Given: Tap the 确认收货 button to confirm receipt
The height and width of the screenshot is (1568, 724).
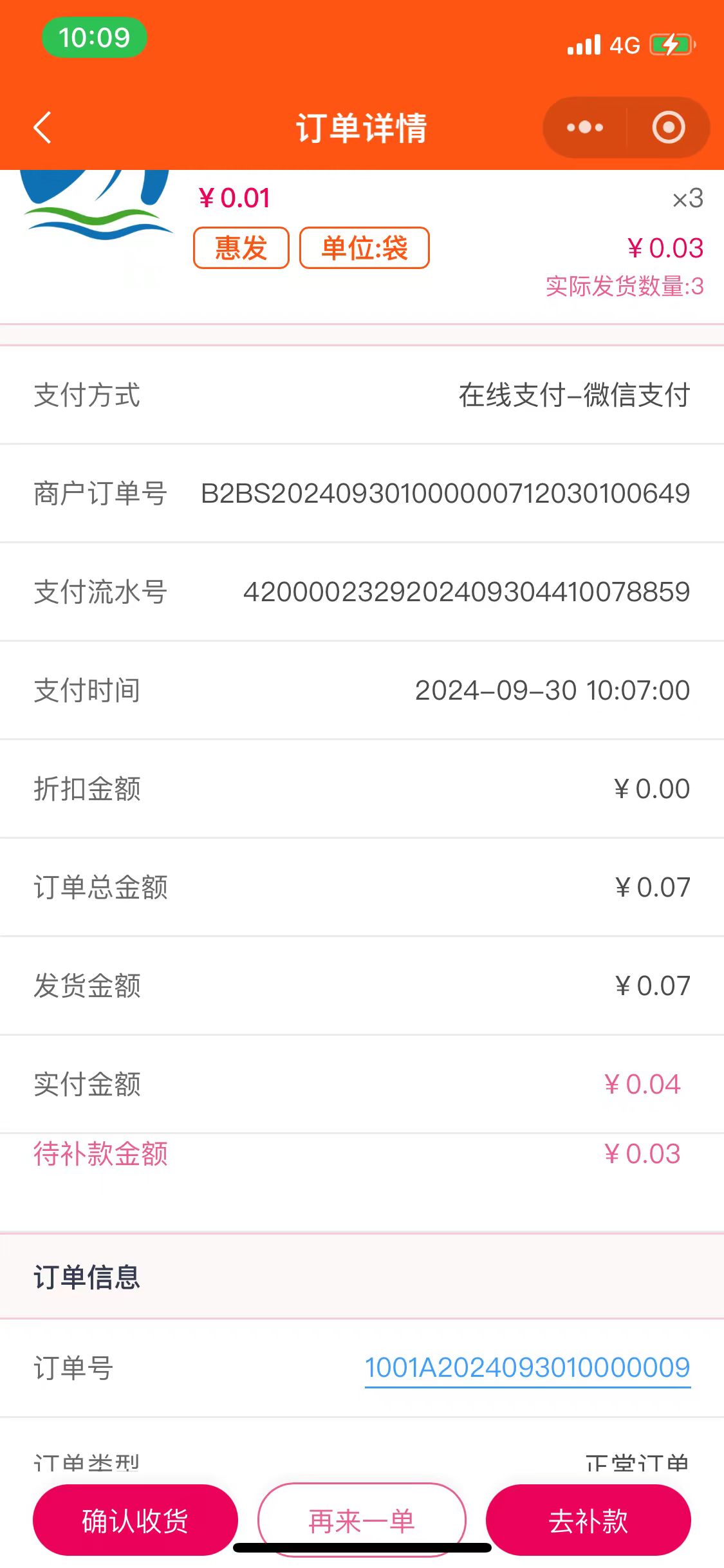Looking at the screenshot, I should click(135, 1520).
